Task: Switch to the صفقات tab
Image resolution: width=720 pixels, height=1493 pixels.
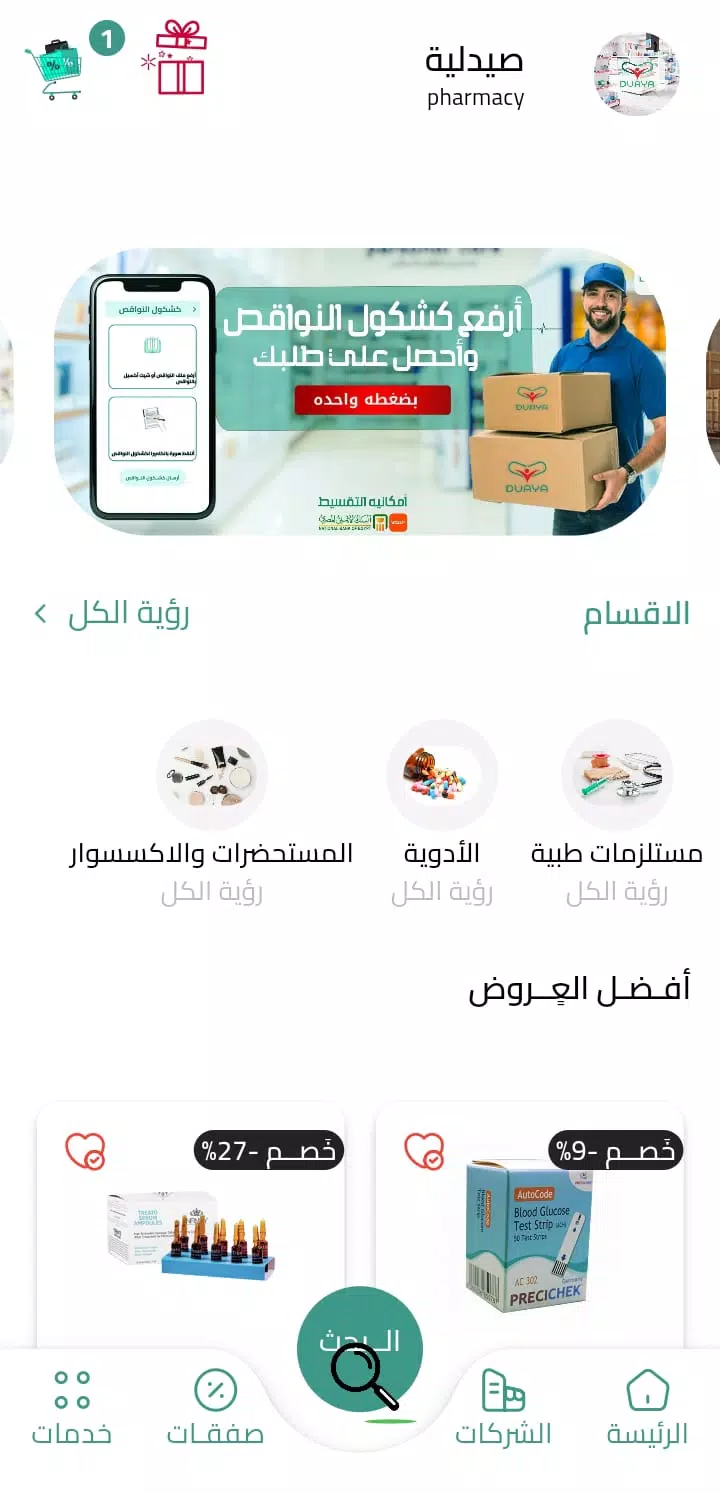Action: [x=215, y=1408]
